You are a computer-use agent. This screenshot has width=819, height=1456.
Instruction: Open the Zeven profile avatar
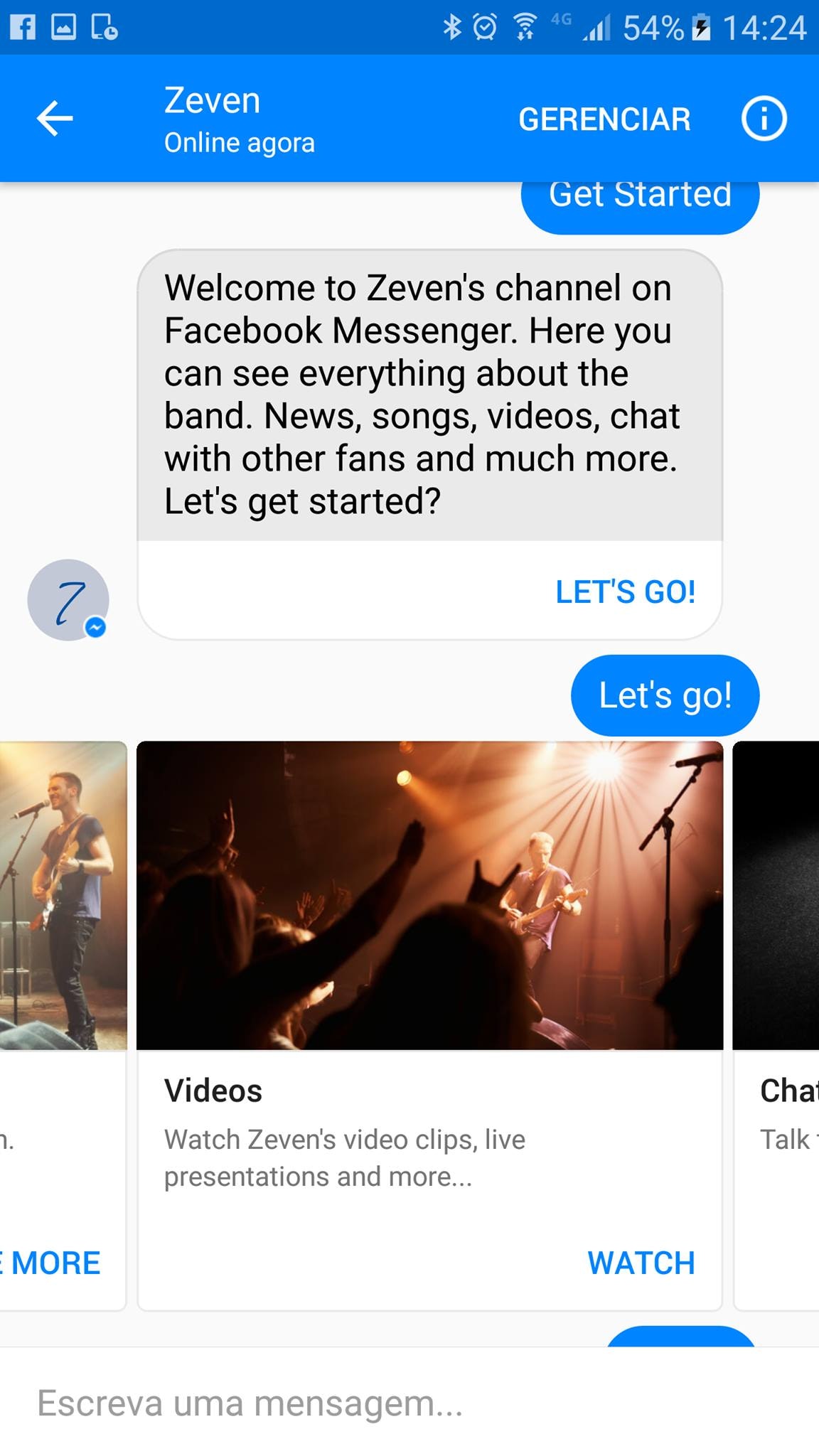[68, 599]
